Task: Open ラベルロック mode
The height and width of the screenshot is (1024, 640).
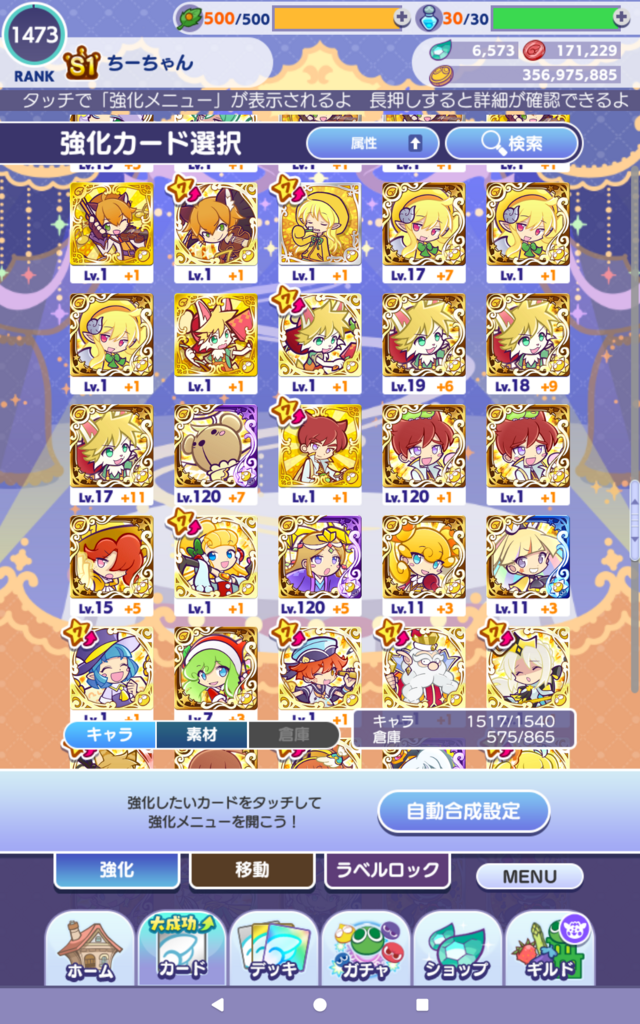Action: (x=387, y=869)
